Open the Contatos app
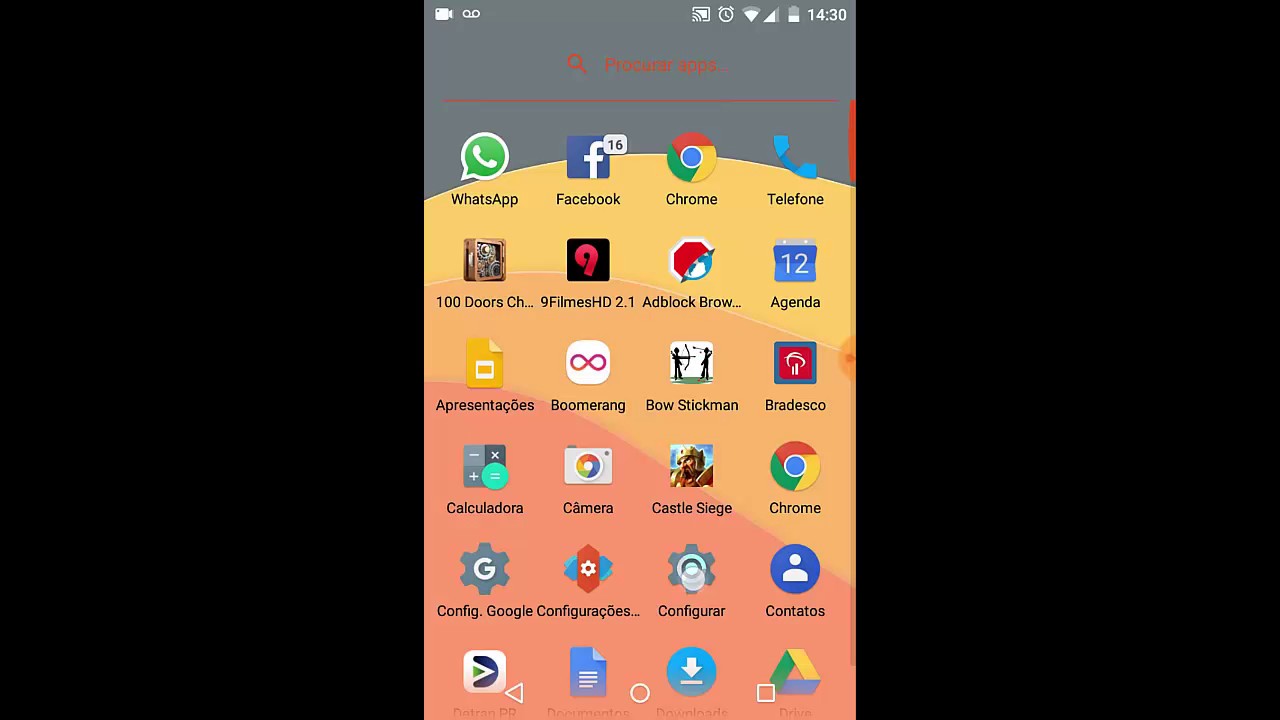 point(795,570)
